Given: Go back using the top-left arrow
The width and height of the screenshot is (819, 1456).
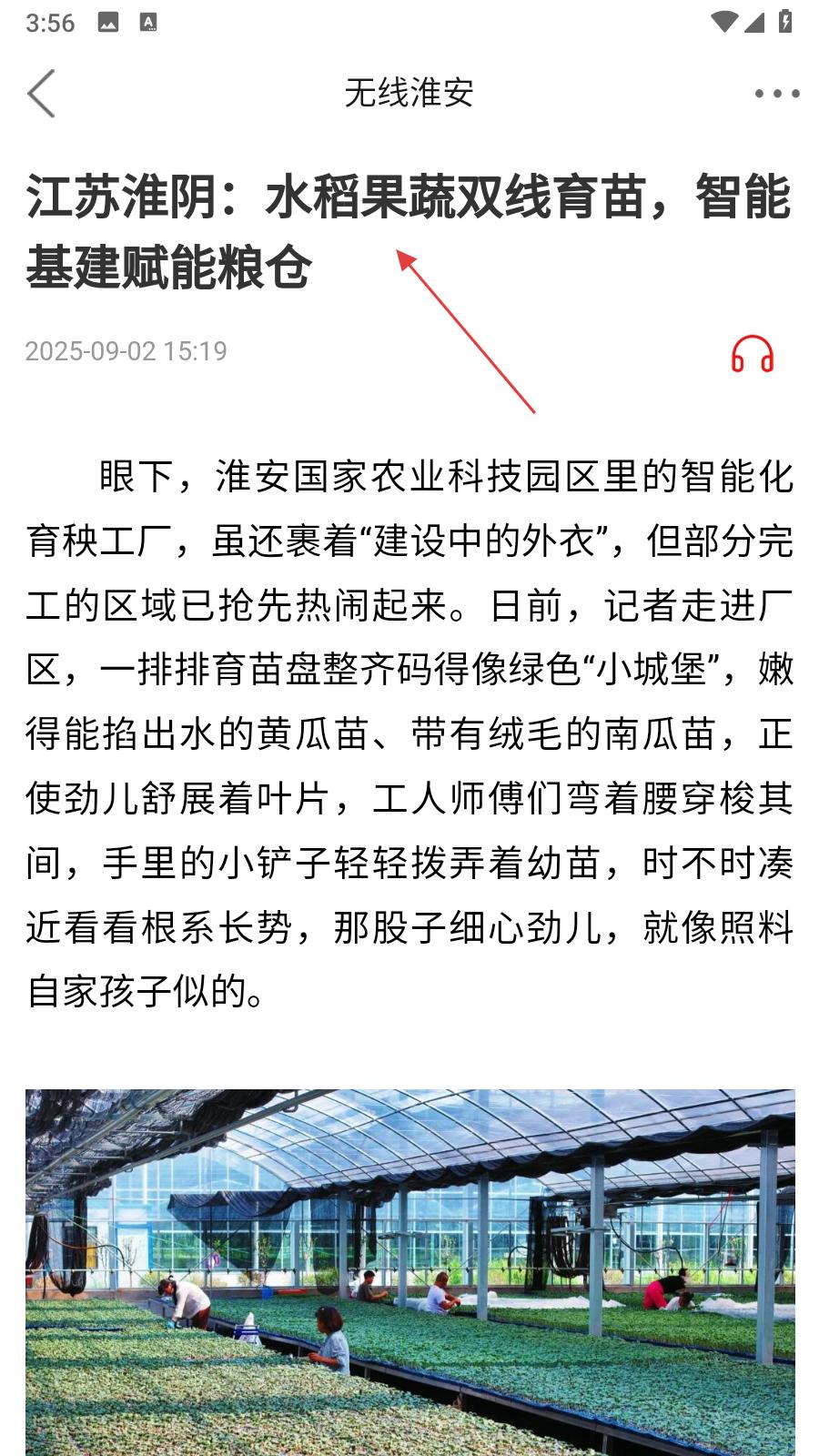Looking at the screenshot, I should [x=42, y=93].
